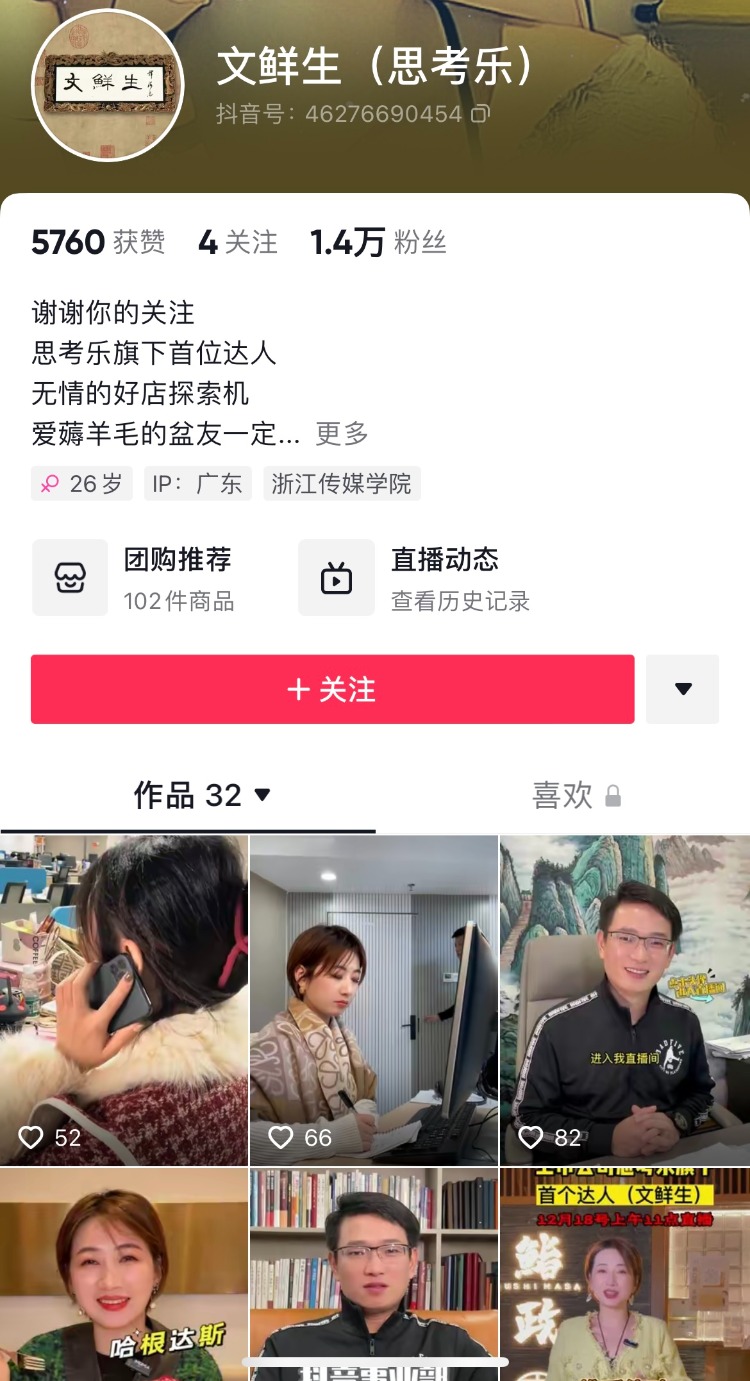Open the 哈根达斯 video
Image resolution: width=750 pixels, height=1381 pixels.
coord(124,1270)
